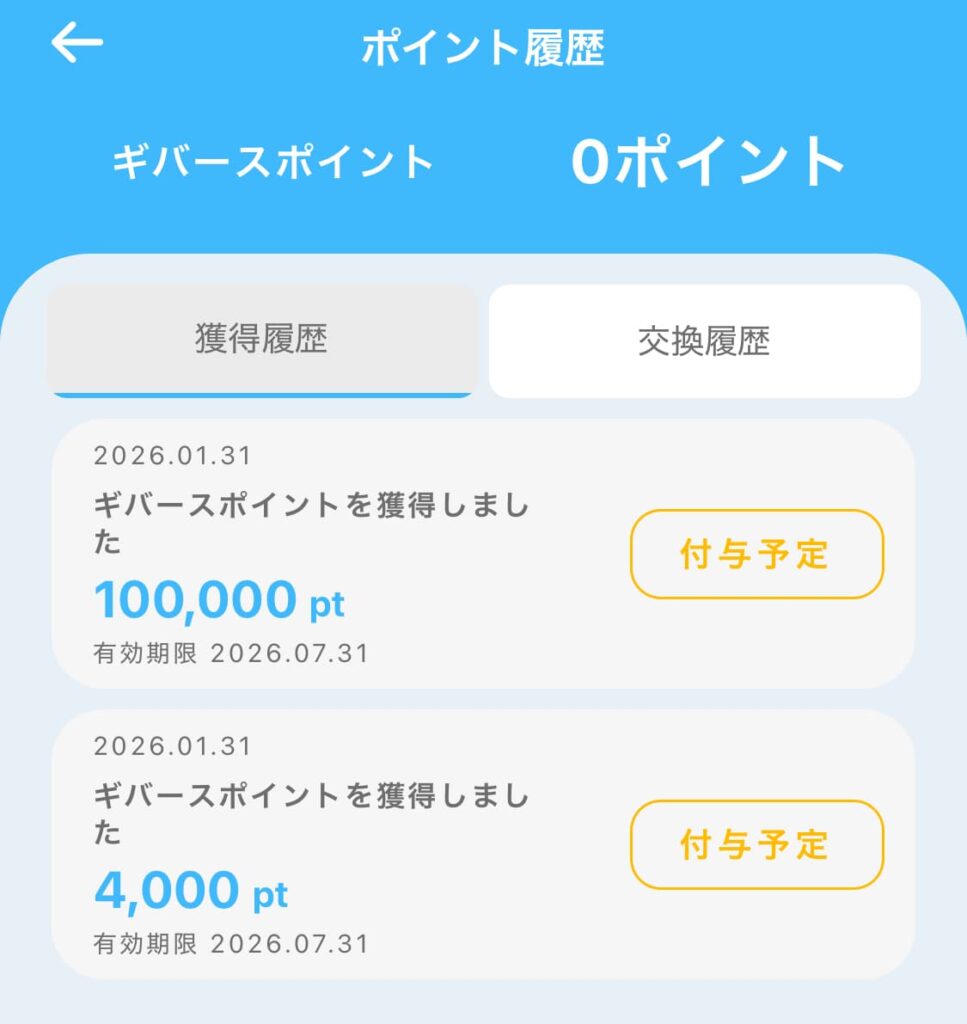This screenshot has width=967, height=1024.
Task: Switch to the 獲得履歴 tab
Action: click(261, 341)
